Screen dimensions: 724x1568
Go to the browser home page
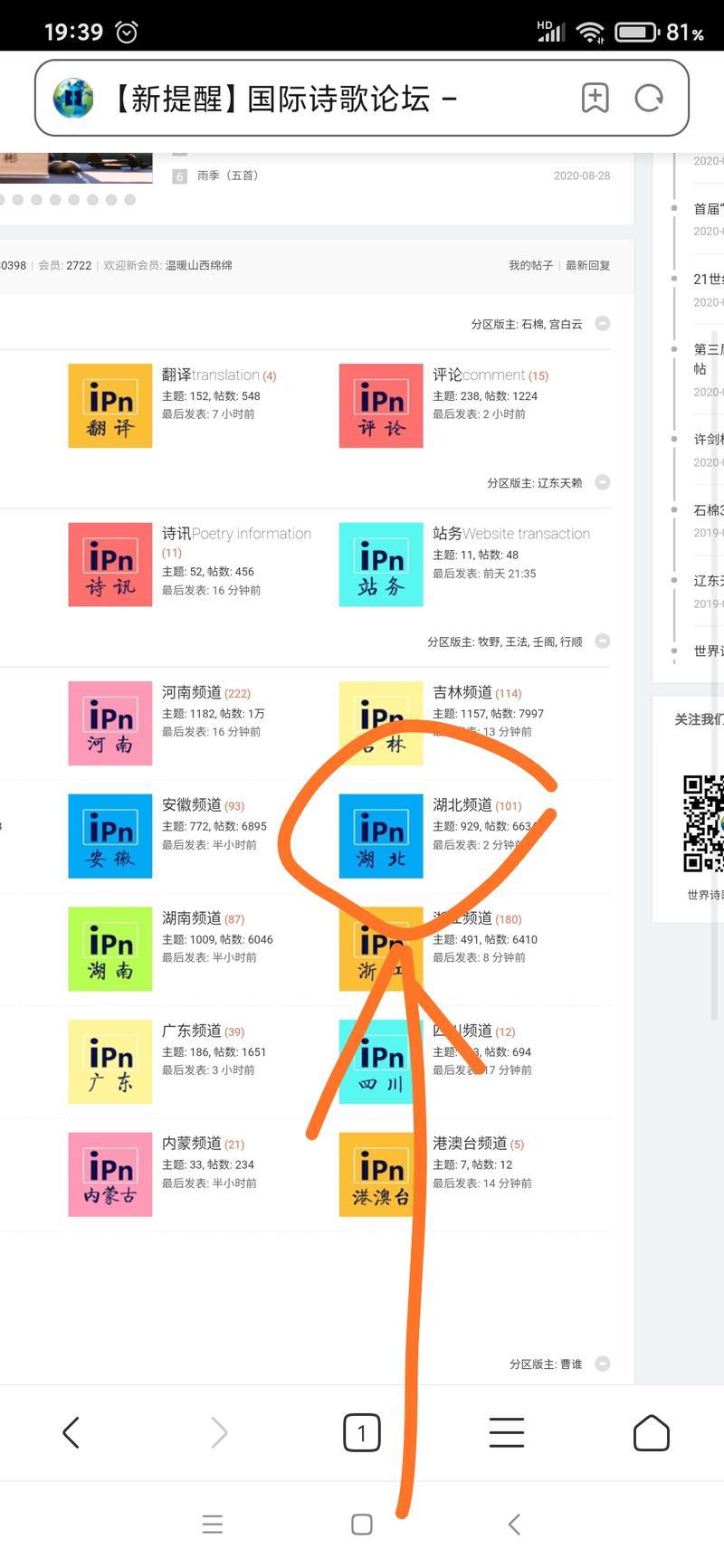651,1432
